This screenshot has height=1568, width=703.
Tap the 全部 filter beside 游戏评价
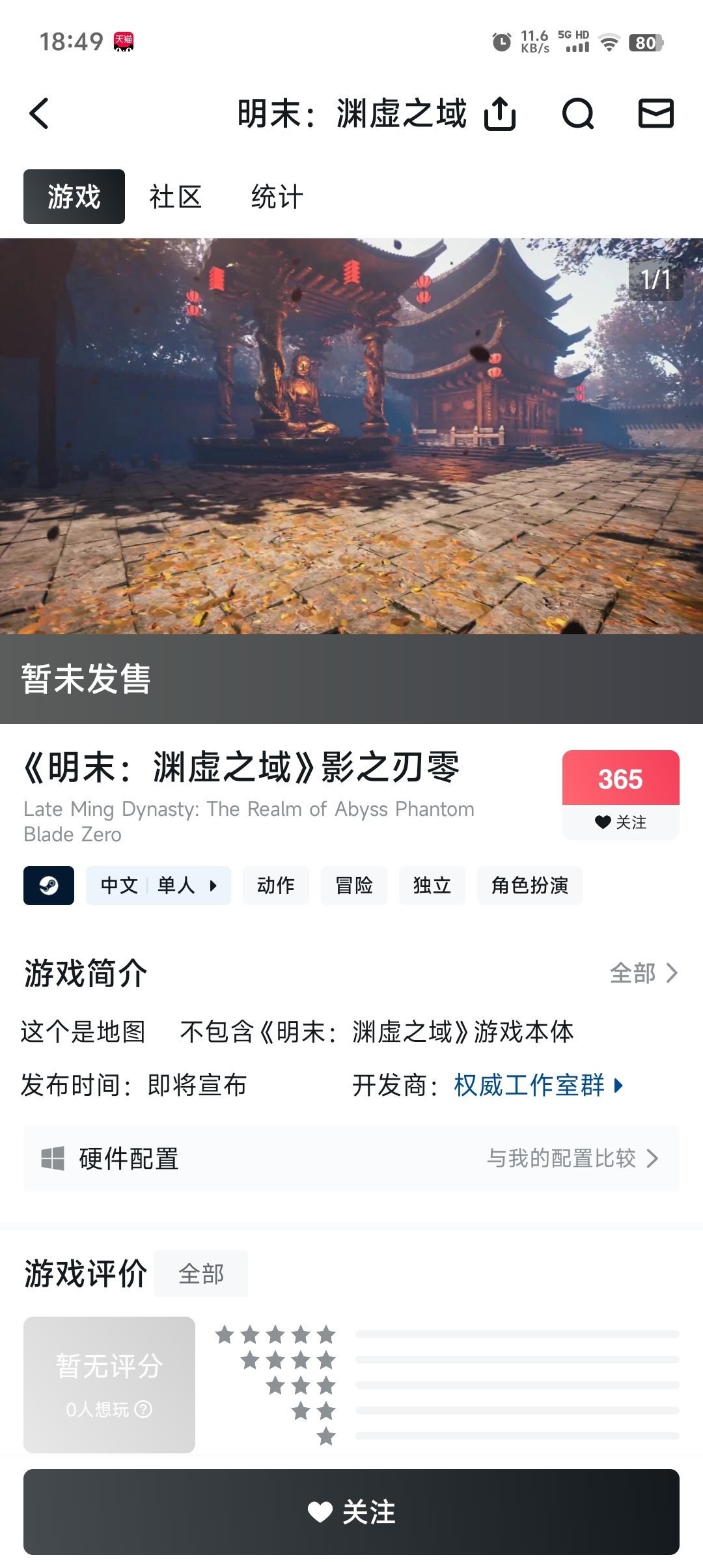click(201, 1274)
